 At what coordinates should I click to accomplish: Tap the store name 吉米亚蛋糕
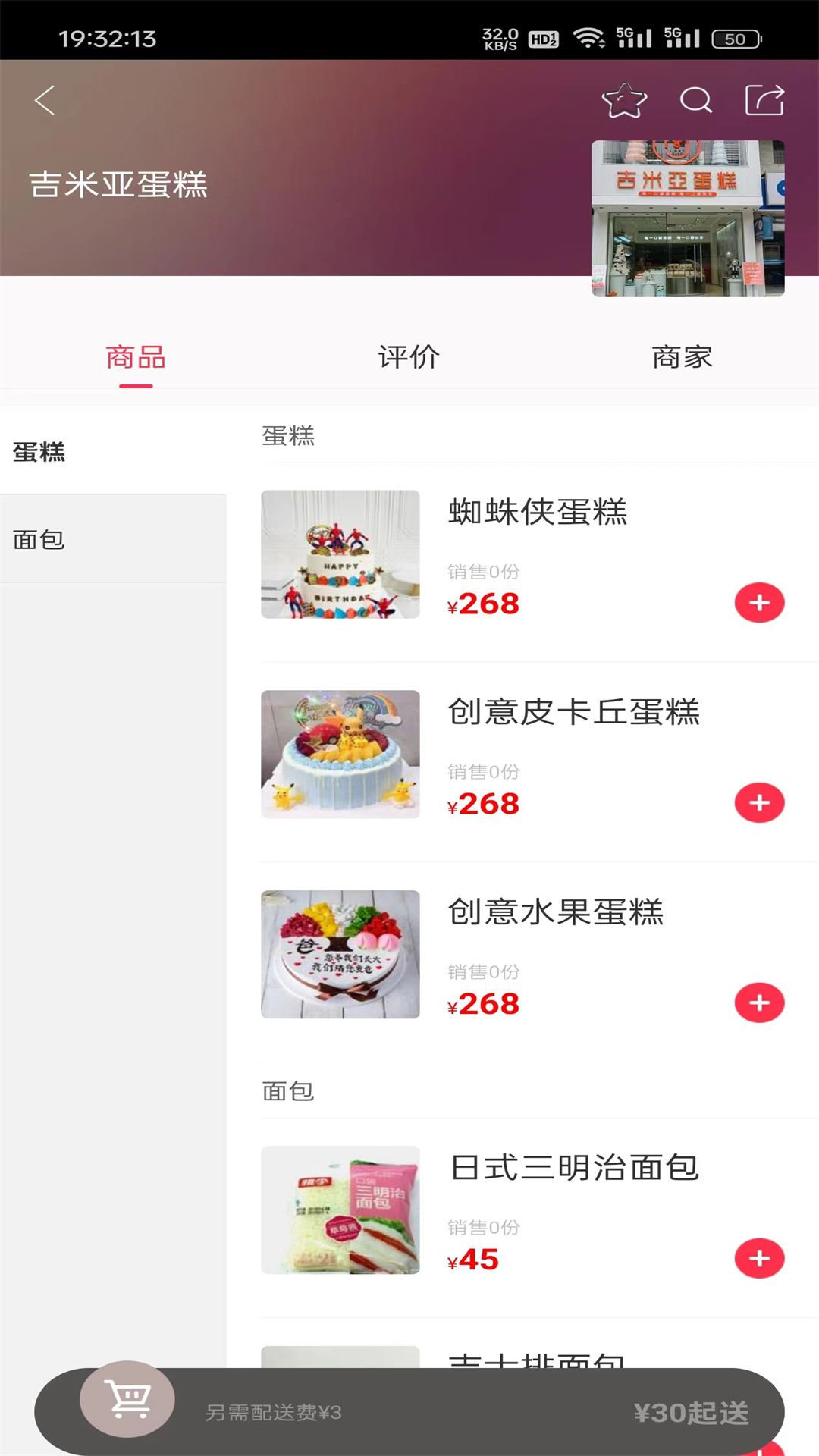(118, 184)
